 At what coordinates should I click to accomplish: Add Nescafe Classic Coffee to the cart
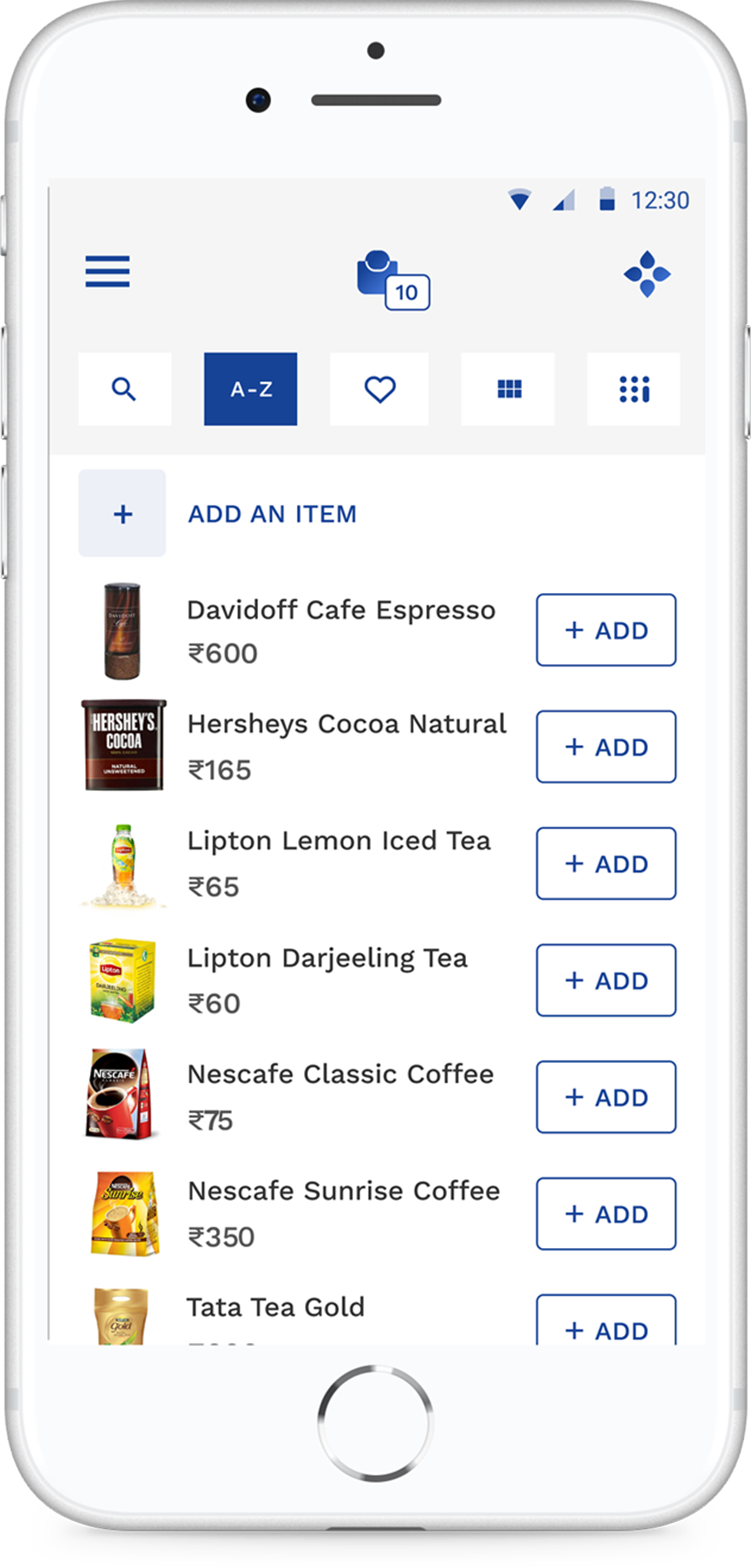pyautogui.click(x=605, y=1098)
